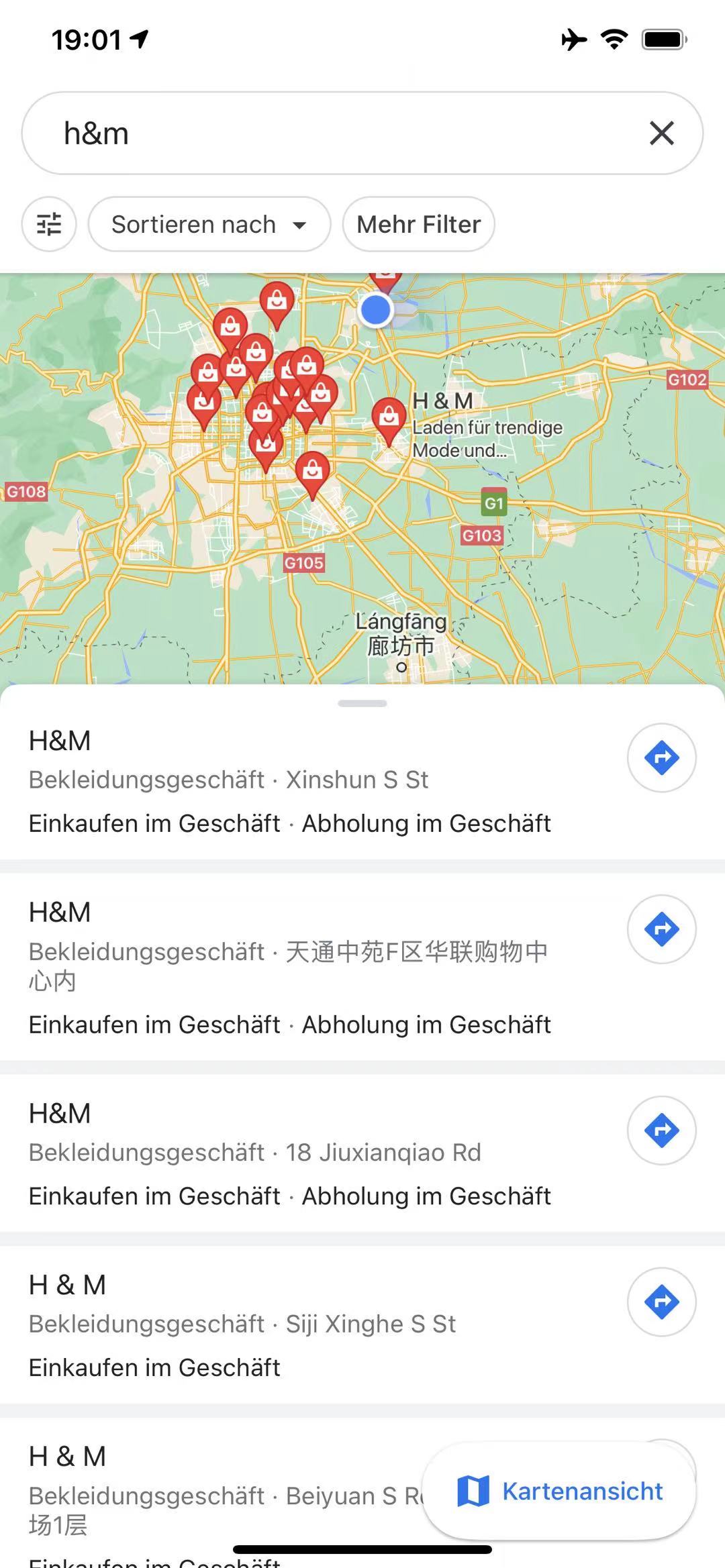Open the filter settings sliders icon
Image resolution: width=725 pixels, height=1568 pixels.
pyautogui.click(x=48, y=224)
